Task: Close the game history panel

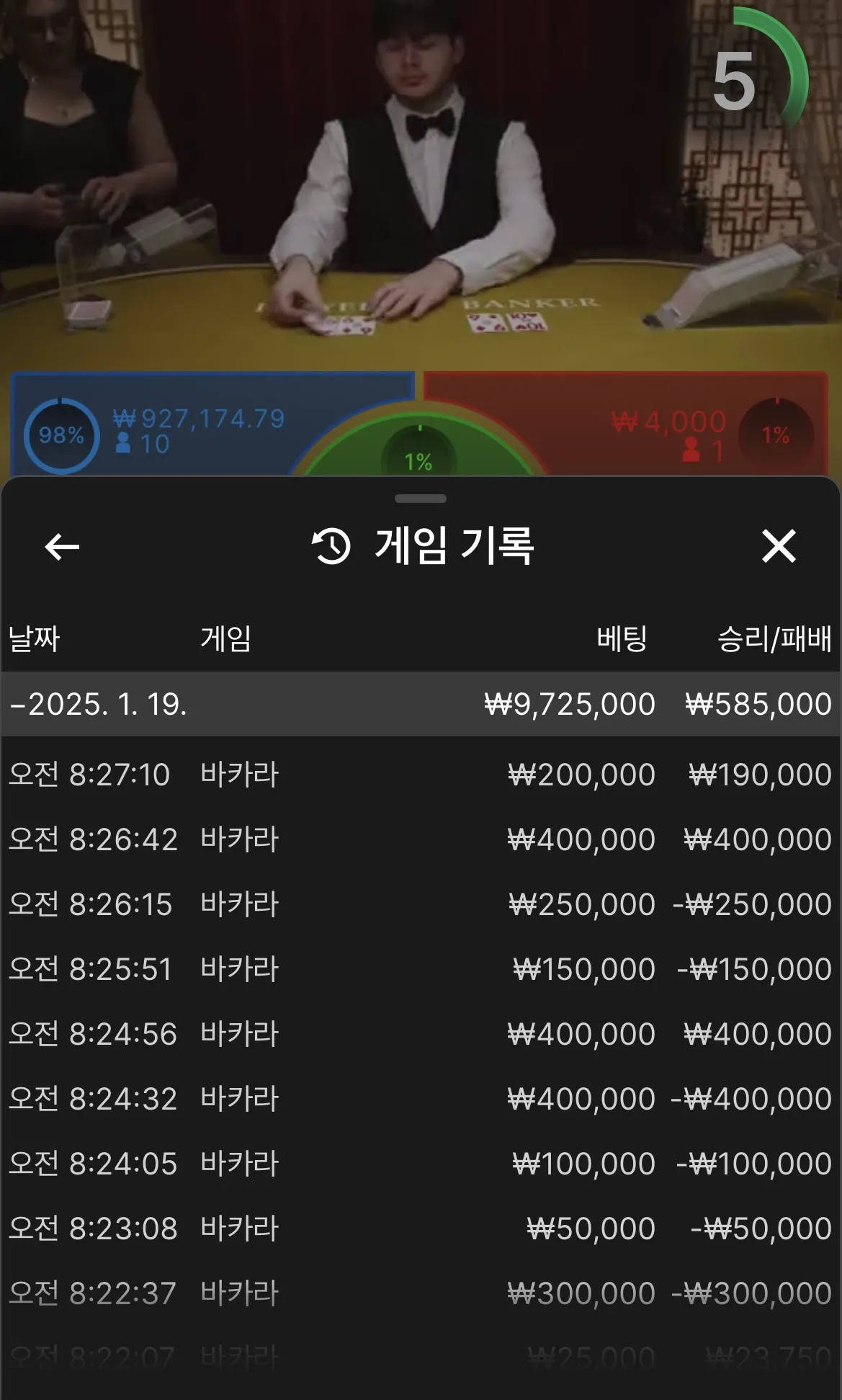Action: (x=779, y=546)
